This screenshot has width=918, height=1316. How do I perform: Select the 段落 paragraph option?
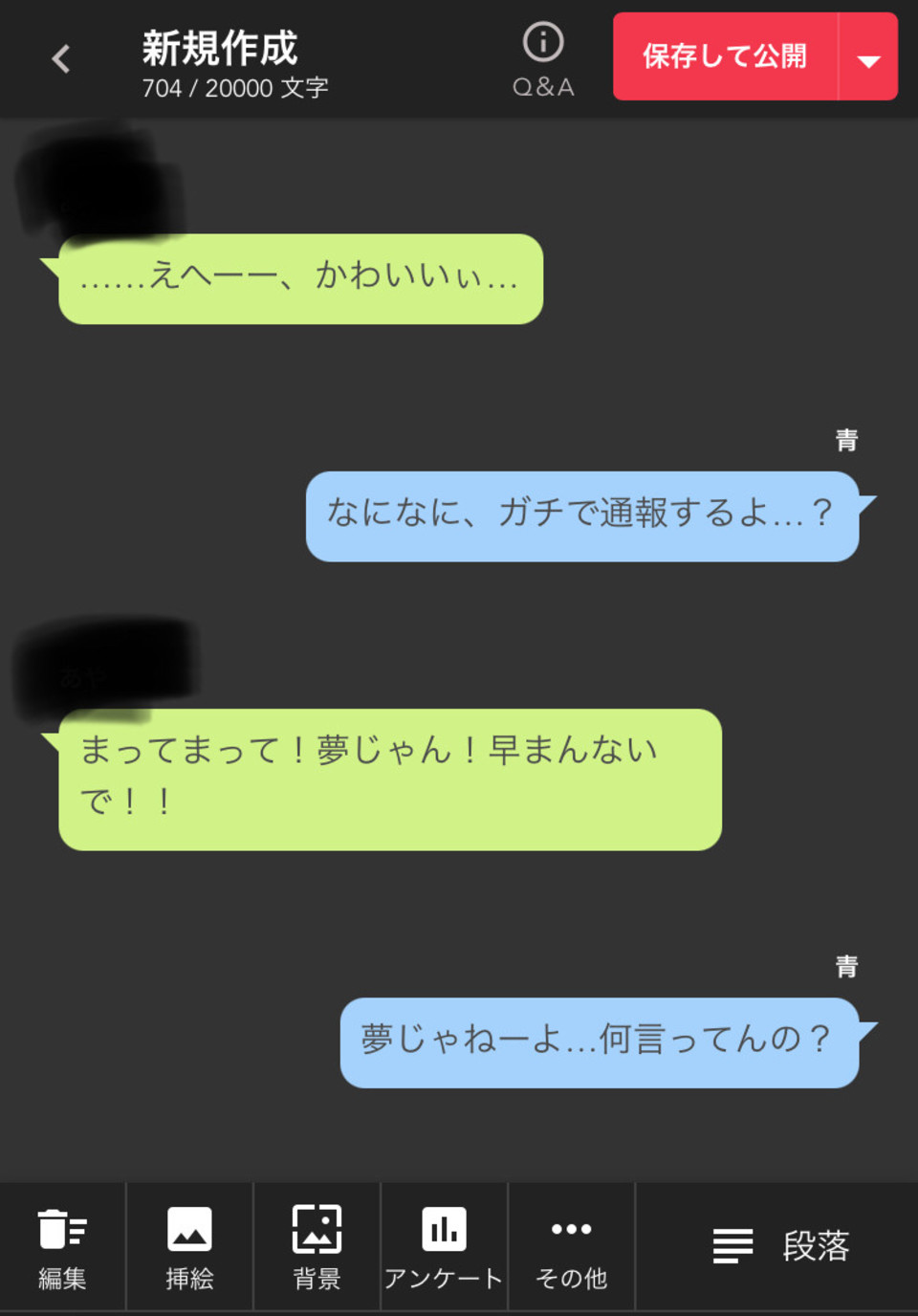tap(779, 1246)
